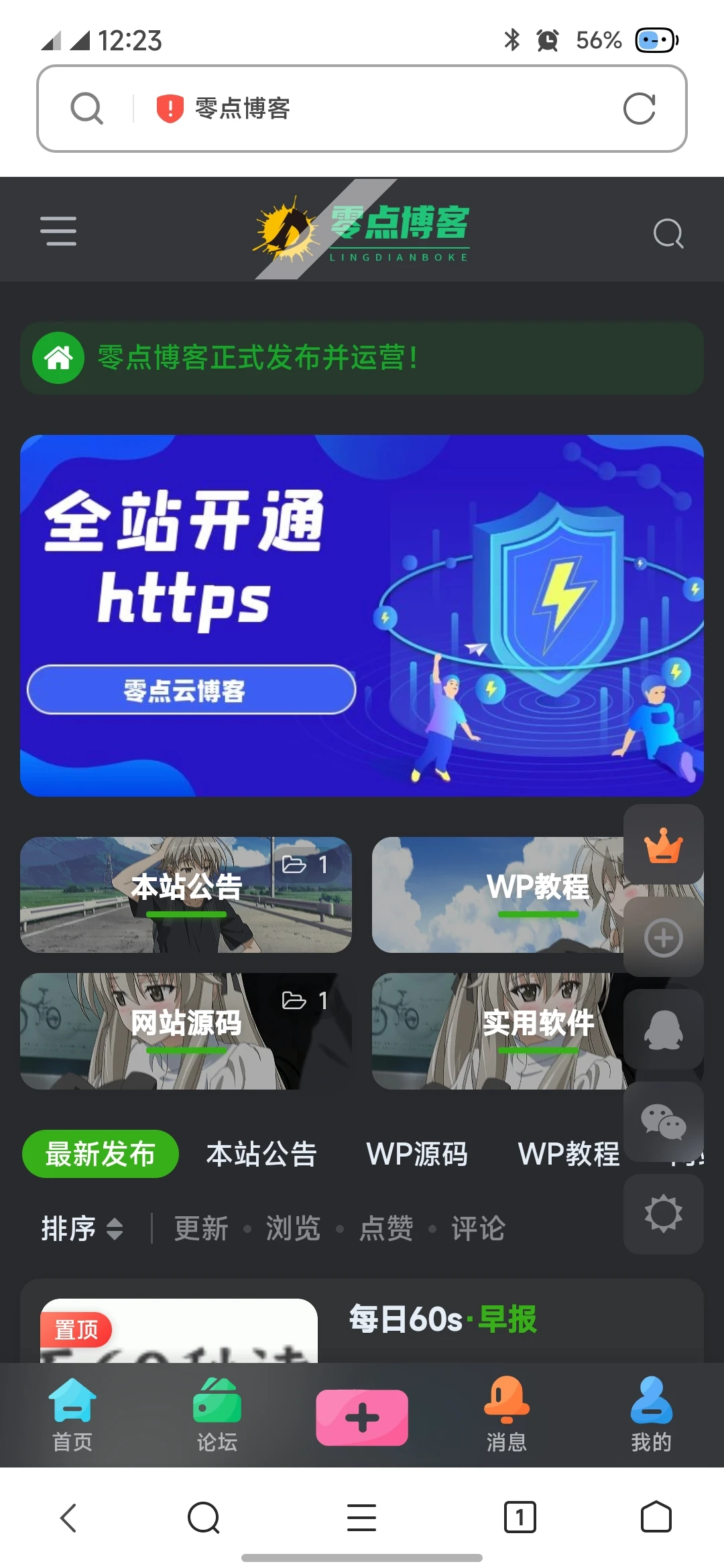Go back with the browser back arrow
The height and width of the screenshot is (1568, 724).
tap(69, 1518)
